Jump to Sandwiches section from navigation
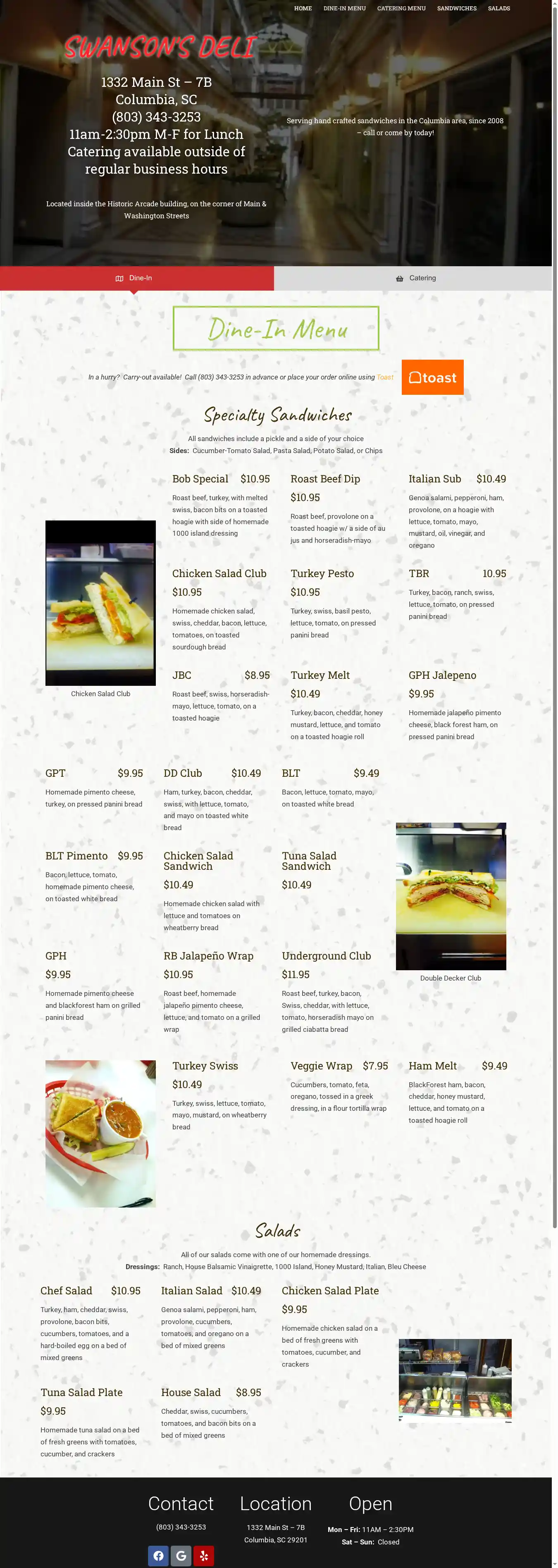558x1568 pixels. coord(456,9)
